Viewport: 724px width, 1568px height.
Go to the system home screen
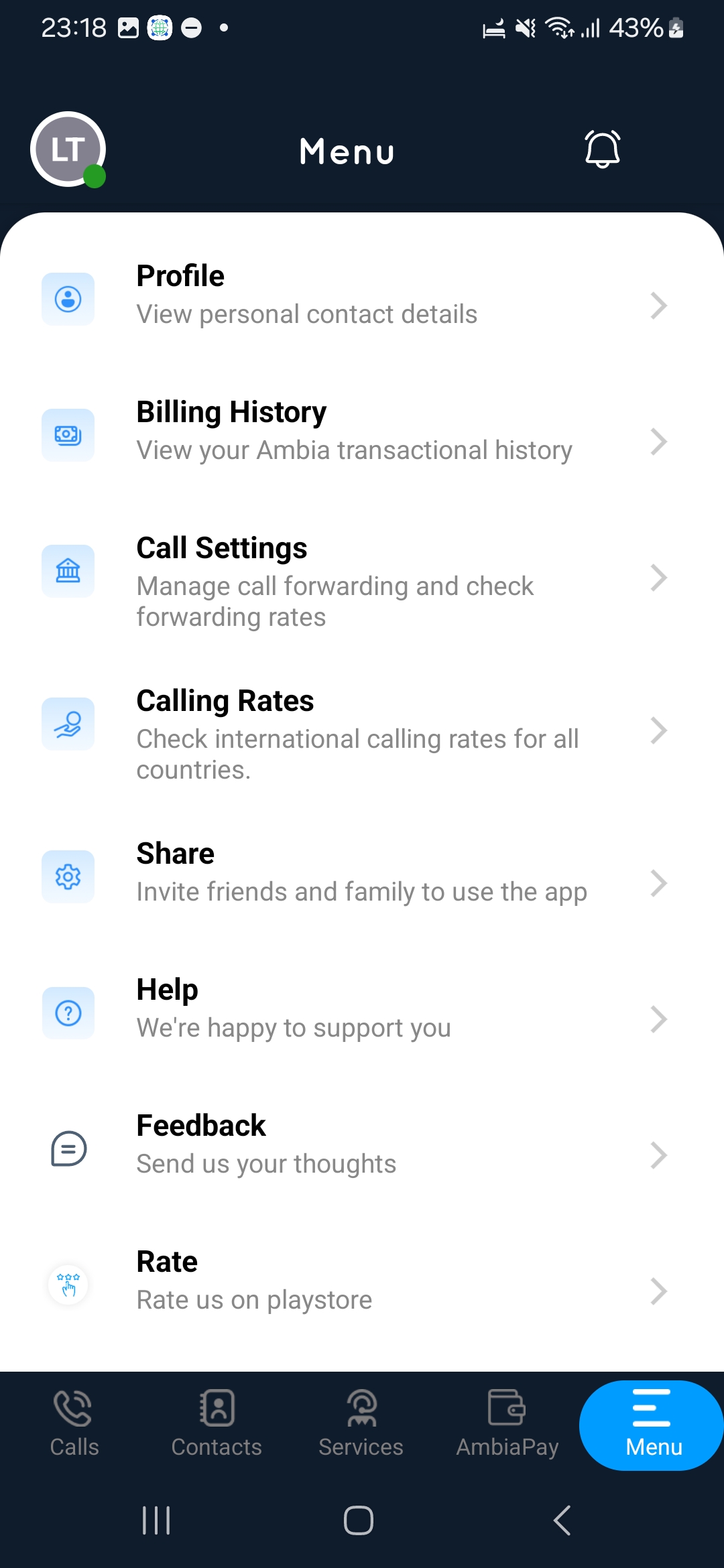coord(359,1520)
